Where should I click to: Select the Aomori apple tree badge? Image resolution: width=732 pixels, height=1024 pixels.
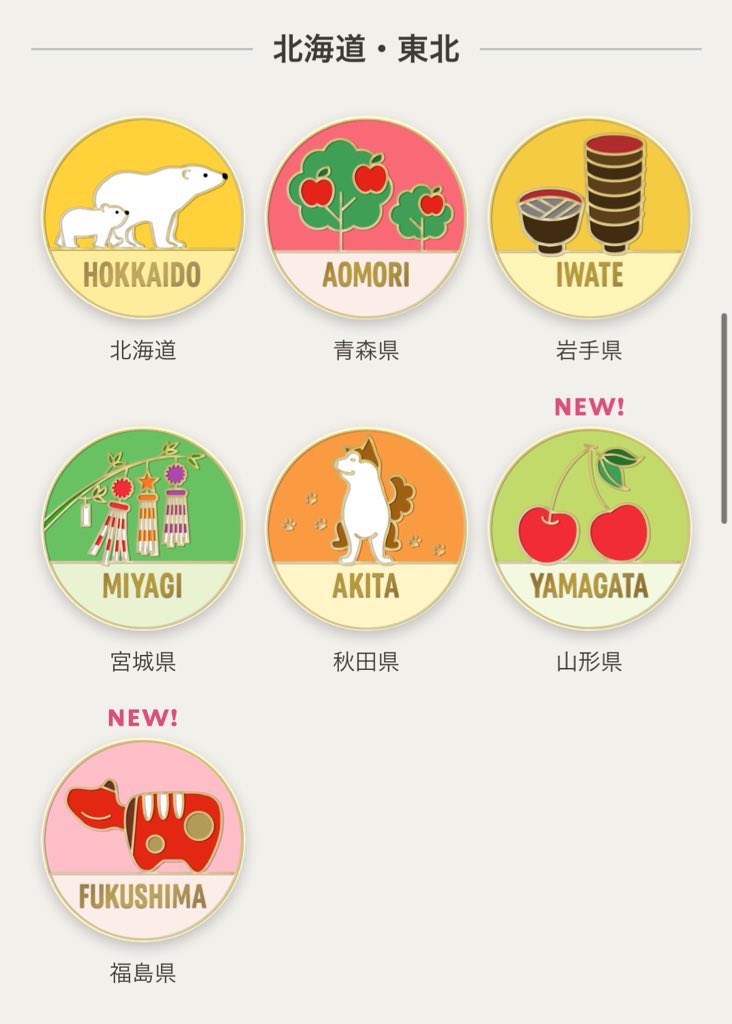click(x=366, y=218)
